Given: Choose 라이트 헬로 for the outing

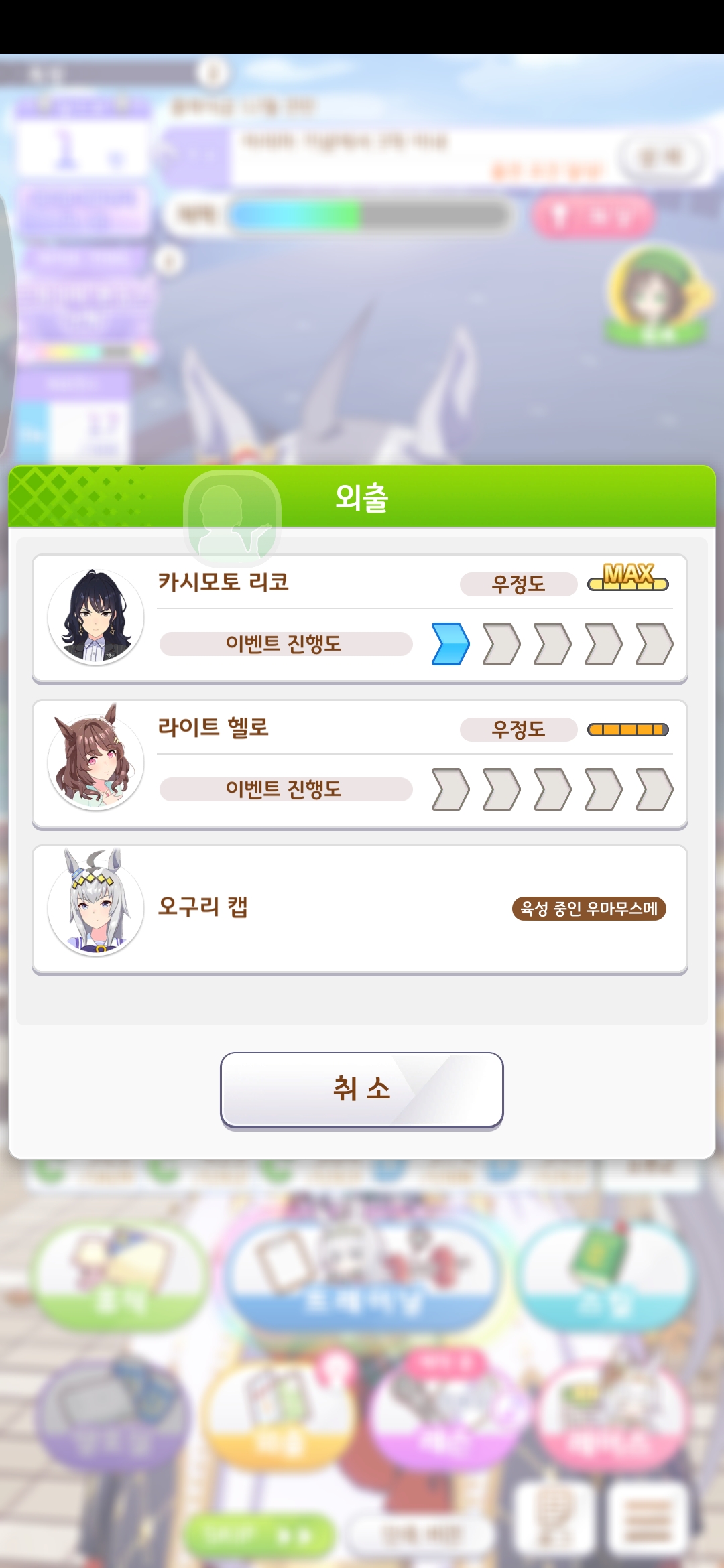Looking at the screenshot, I should 359,764.
